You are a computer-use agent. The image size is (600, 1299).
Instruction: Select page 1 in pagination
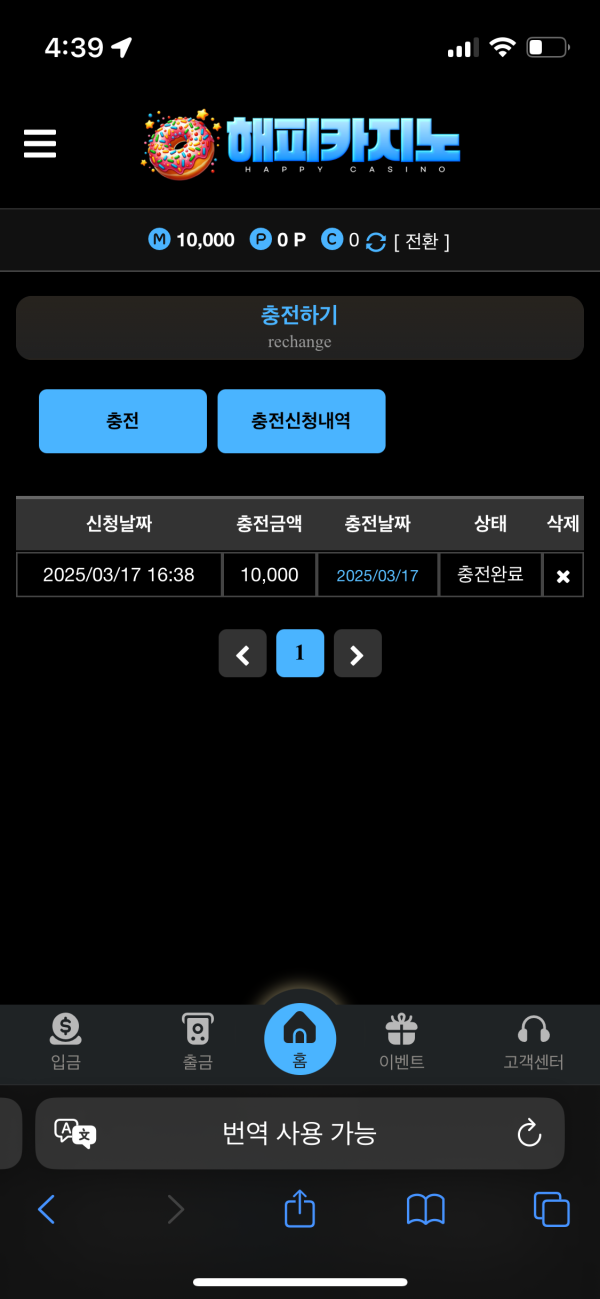(300, 654)
